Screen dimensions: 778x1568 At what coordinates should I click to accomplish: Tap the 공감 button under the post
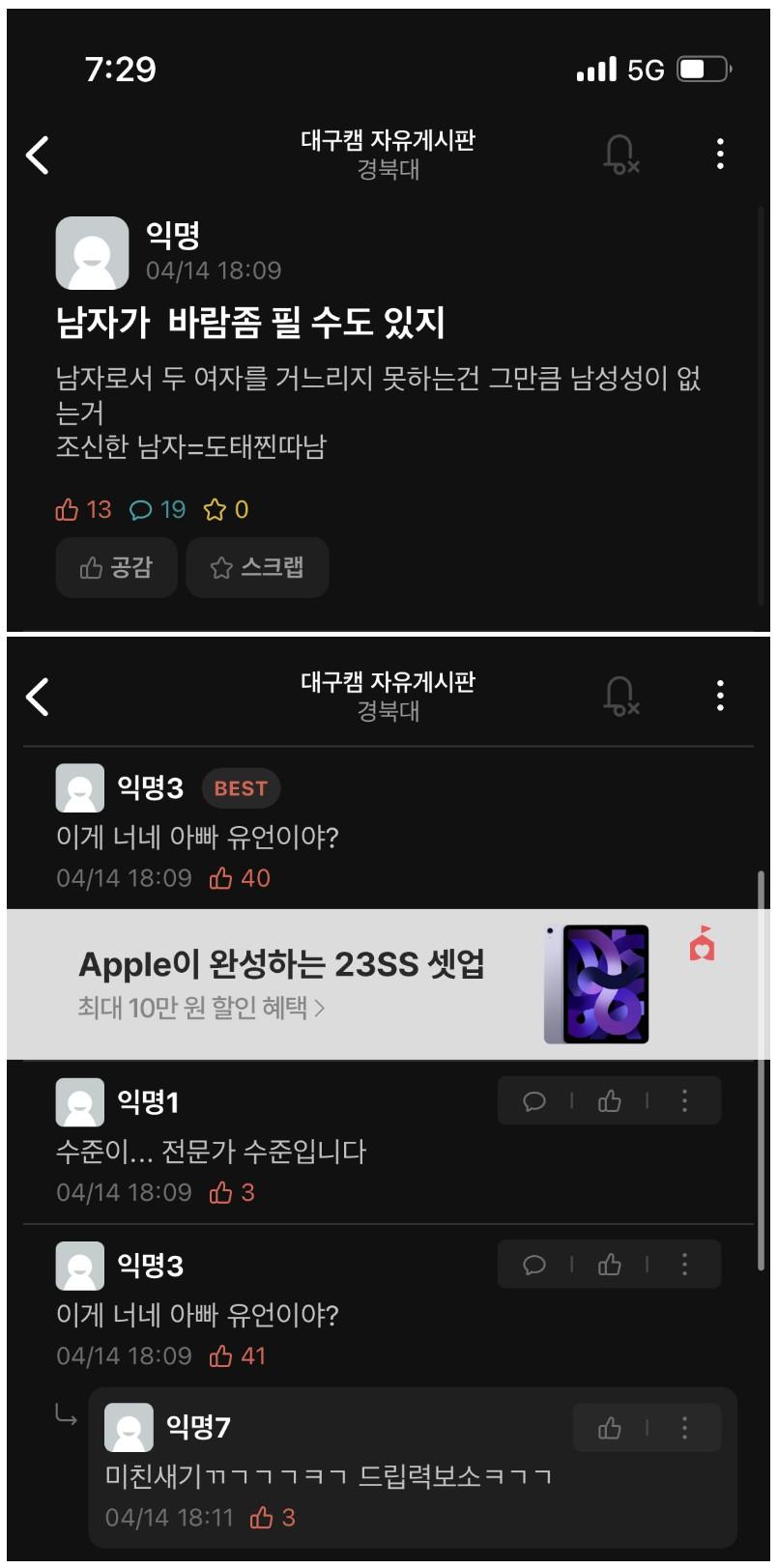116,567
